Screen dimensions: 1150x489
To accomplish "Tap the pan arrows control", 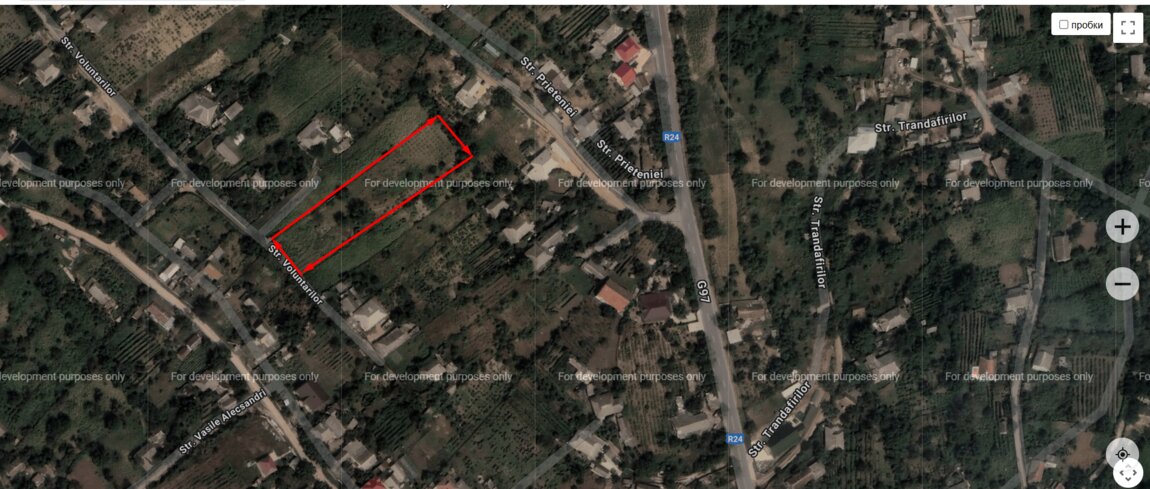I will click(1127, 474).
